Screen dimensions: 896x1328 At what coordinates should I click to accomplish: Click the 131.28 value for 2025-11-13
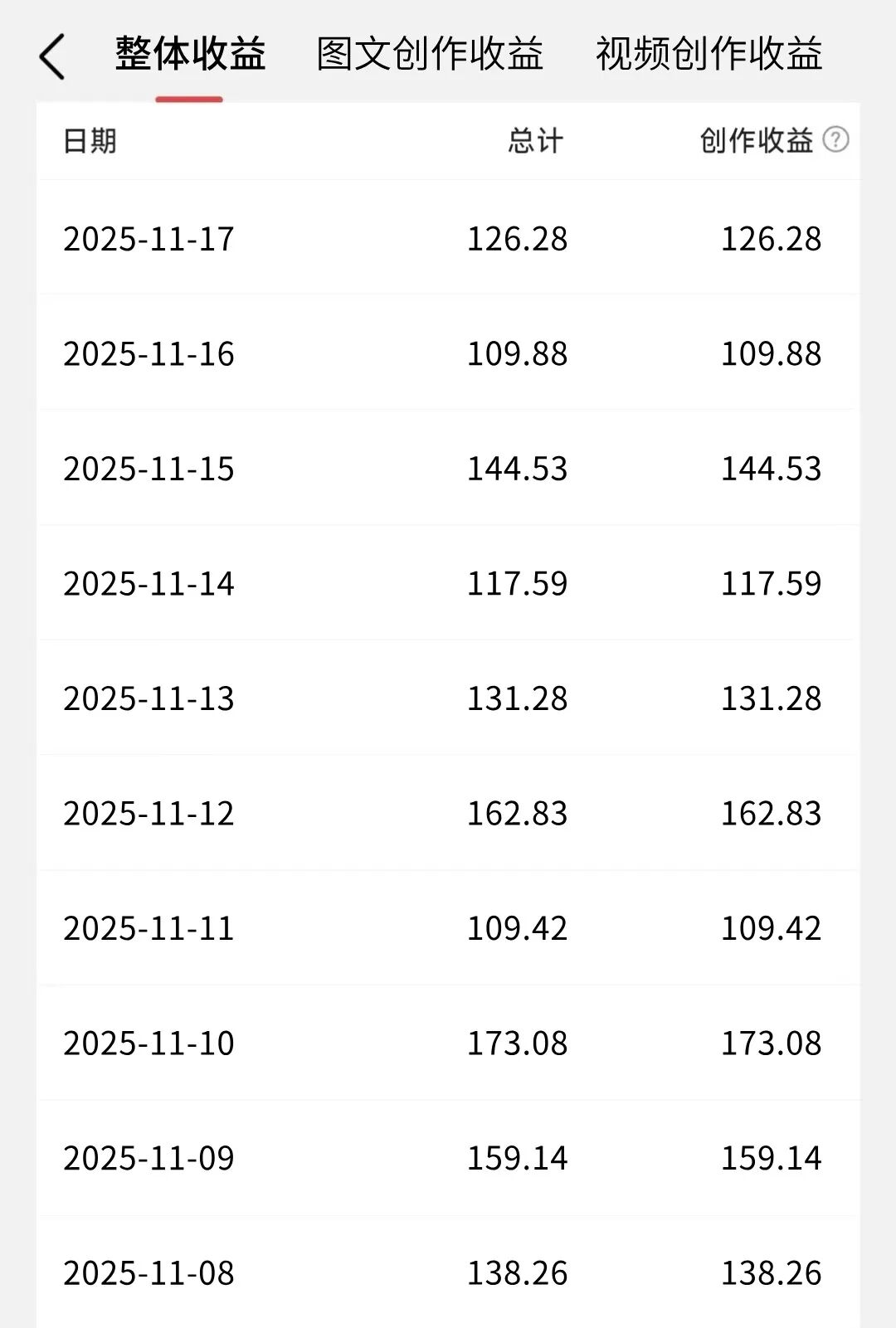click(x=515, y=698)
